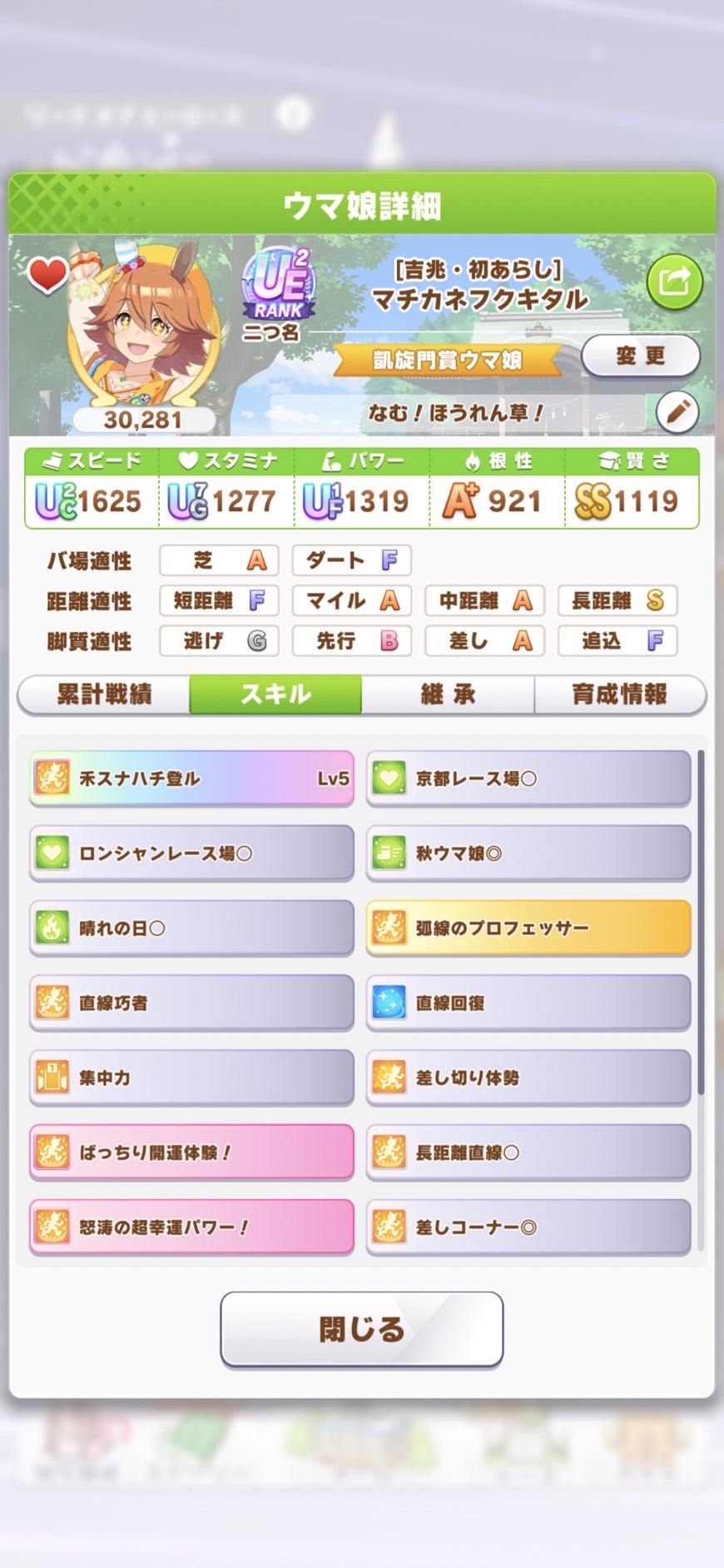View details of skill 禾スナハチ登ル
724x1568 pixels.
191,779
